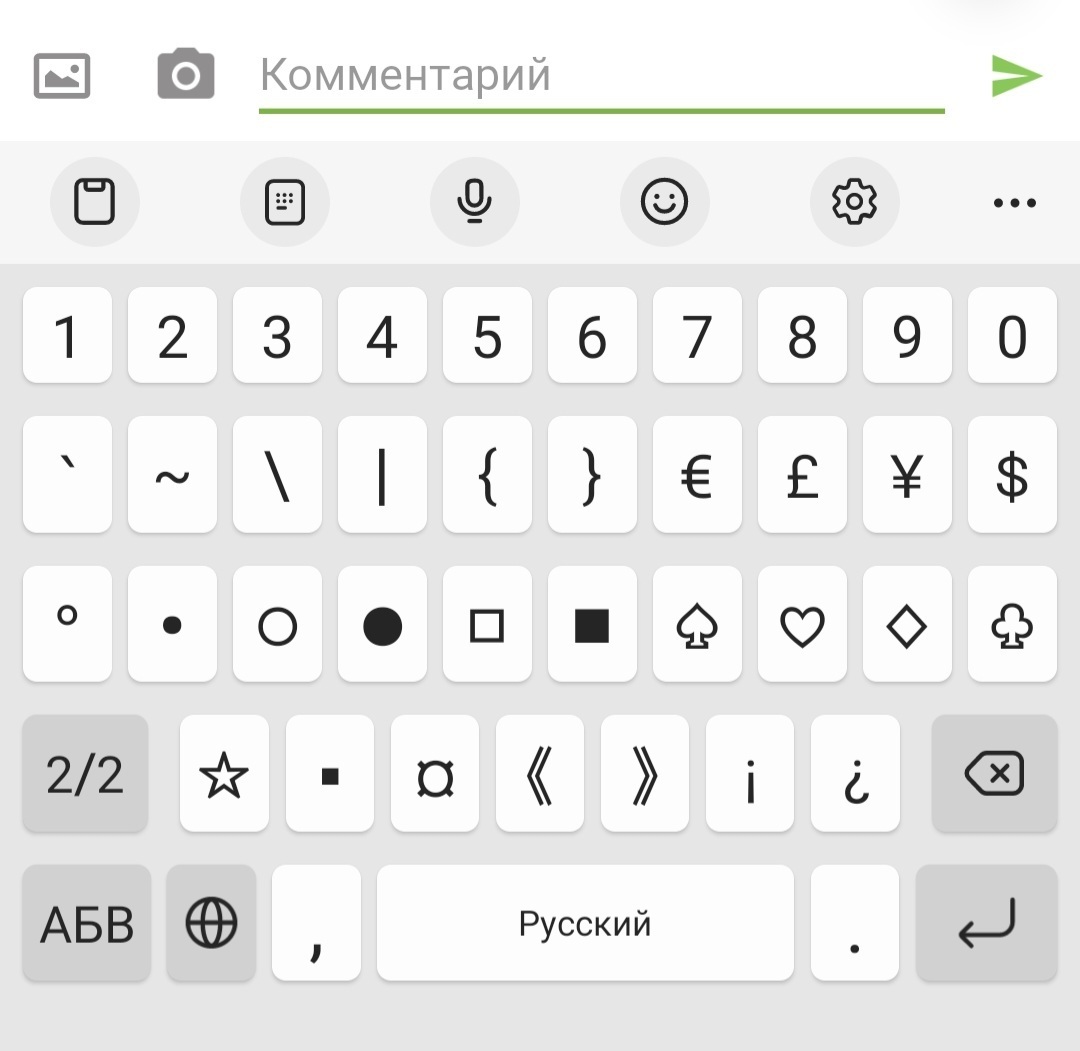1080x1051 pixels.
Task: Insert the heart symbol ♡
Action: pos(802,625)
